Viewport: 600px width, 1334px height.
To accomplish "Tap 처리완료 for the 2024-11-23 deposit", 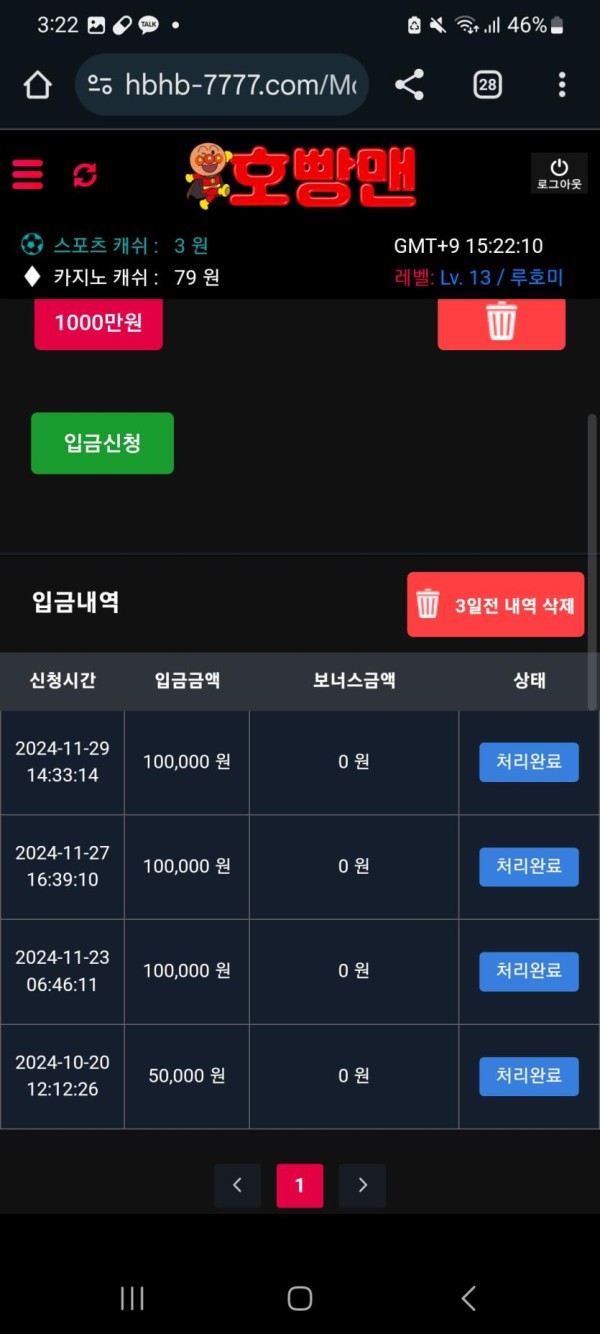I will 528,971.
